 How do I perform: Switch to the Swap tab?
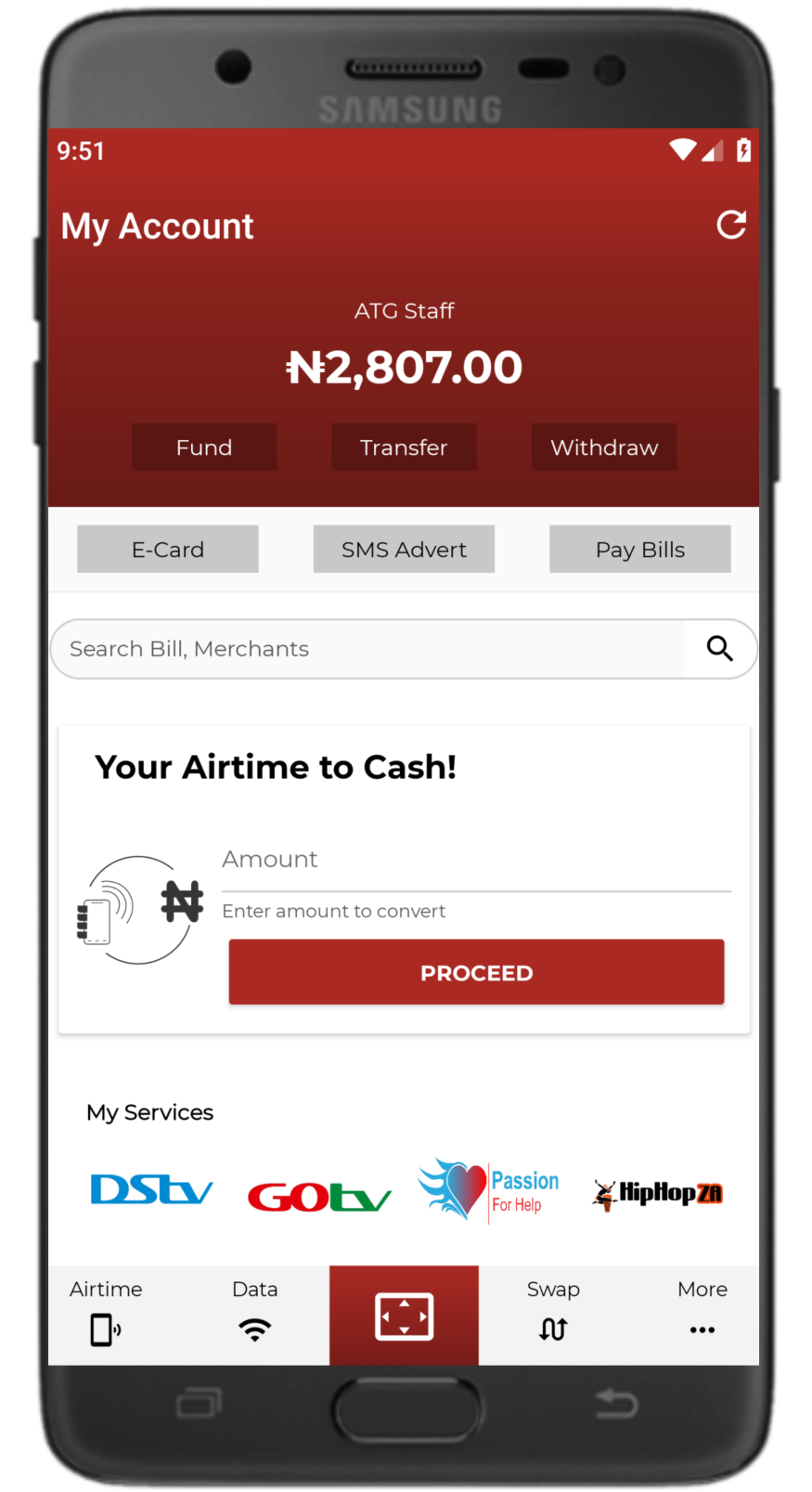[553, 1314]
